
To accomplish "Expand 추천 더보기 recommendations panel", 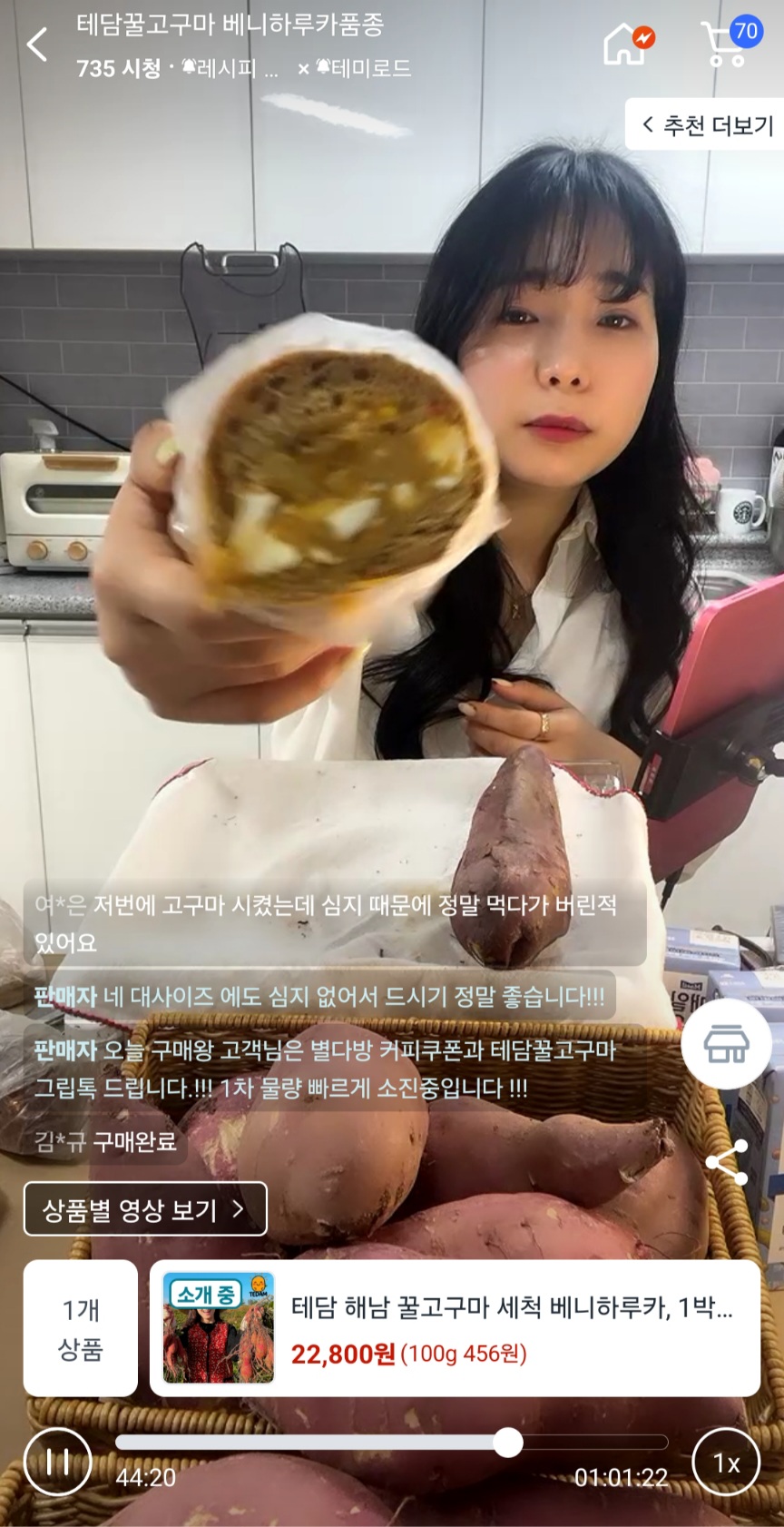I will click(706, 125).
